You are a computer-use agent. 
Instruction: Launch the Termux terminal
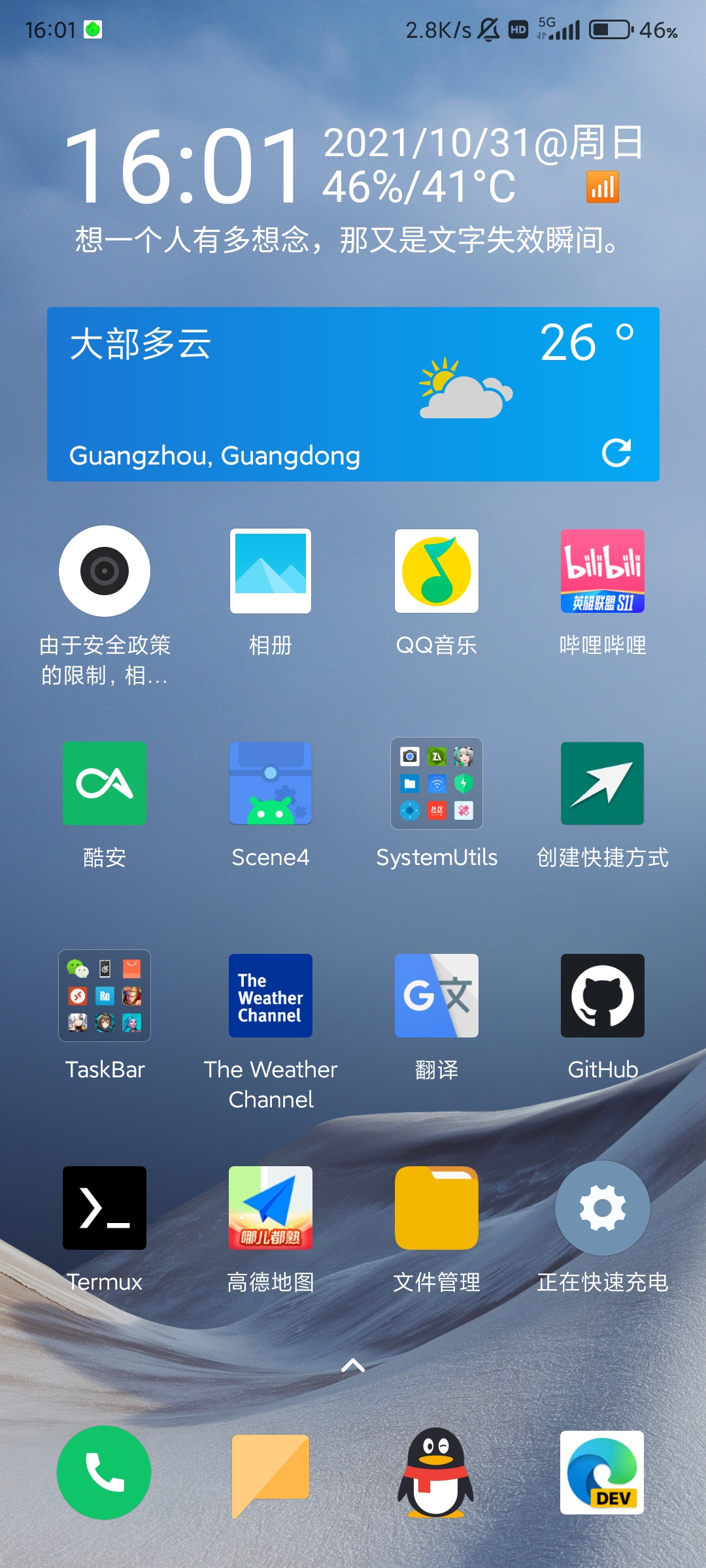pyautogui.click(x=105, y=1208)
